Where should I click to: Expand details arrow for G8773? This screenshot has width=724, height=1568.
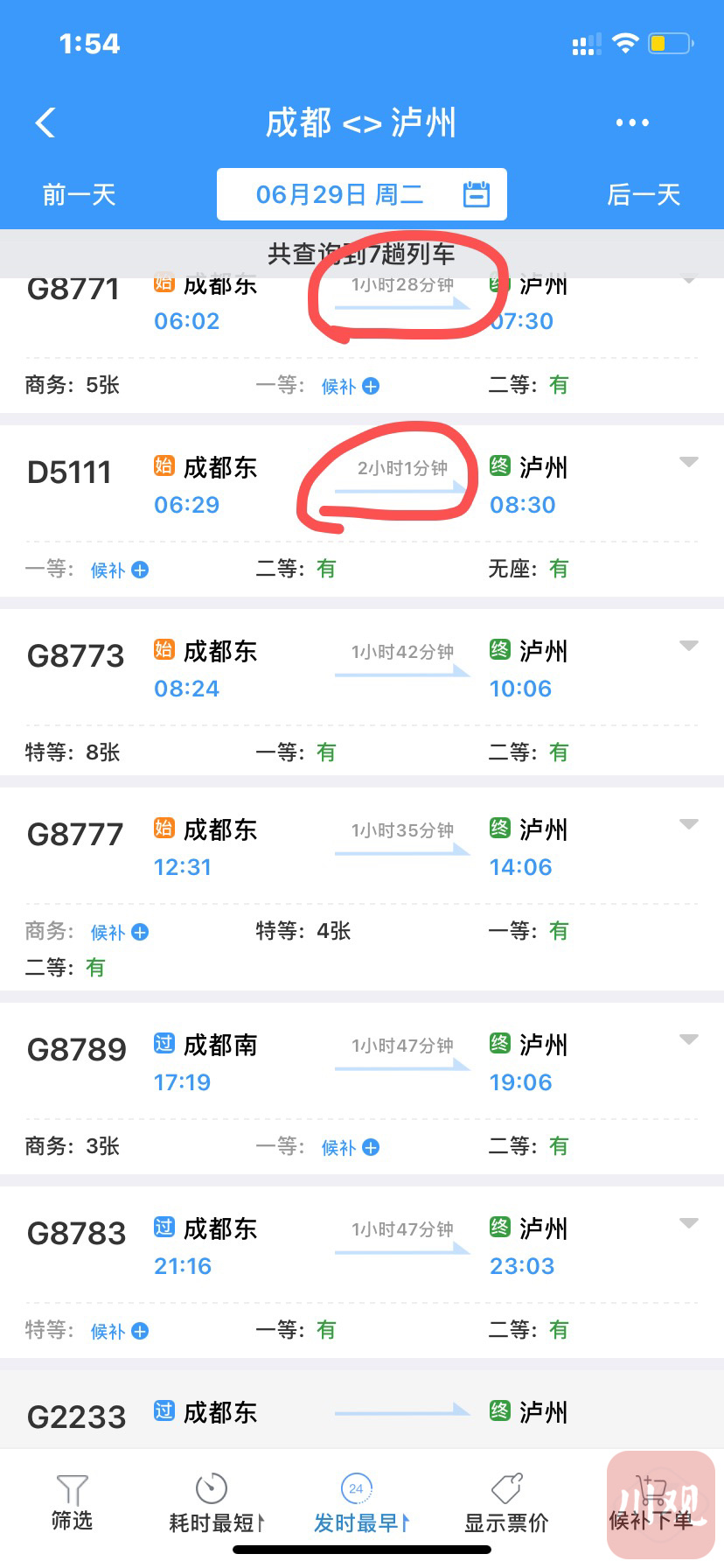(689, 646)
